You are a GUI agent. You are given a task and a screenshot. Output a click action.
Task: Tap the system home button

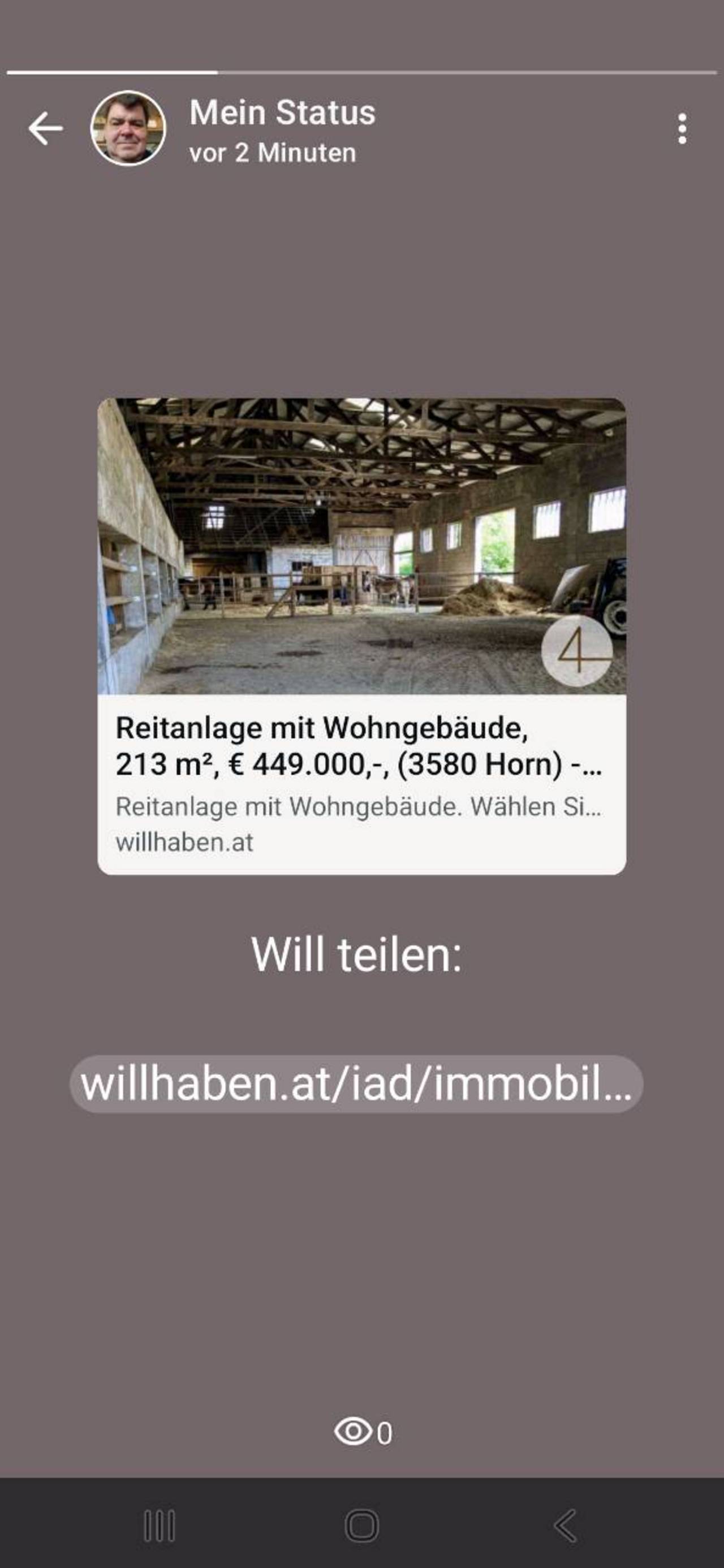361,1525
